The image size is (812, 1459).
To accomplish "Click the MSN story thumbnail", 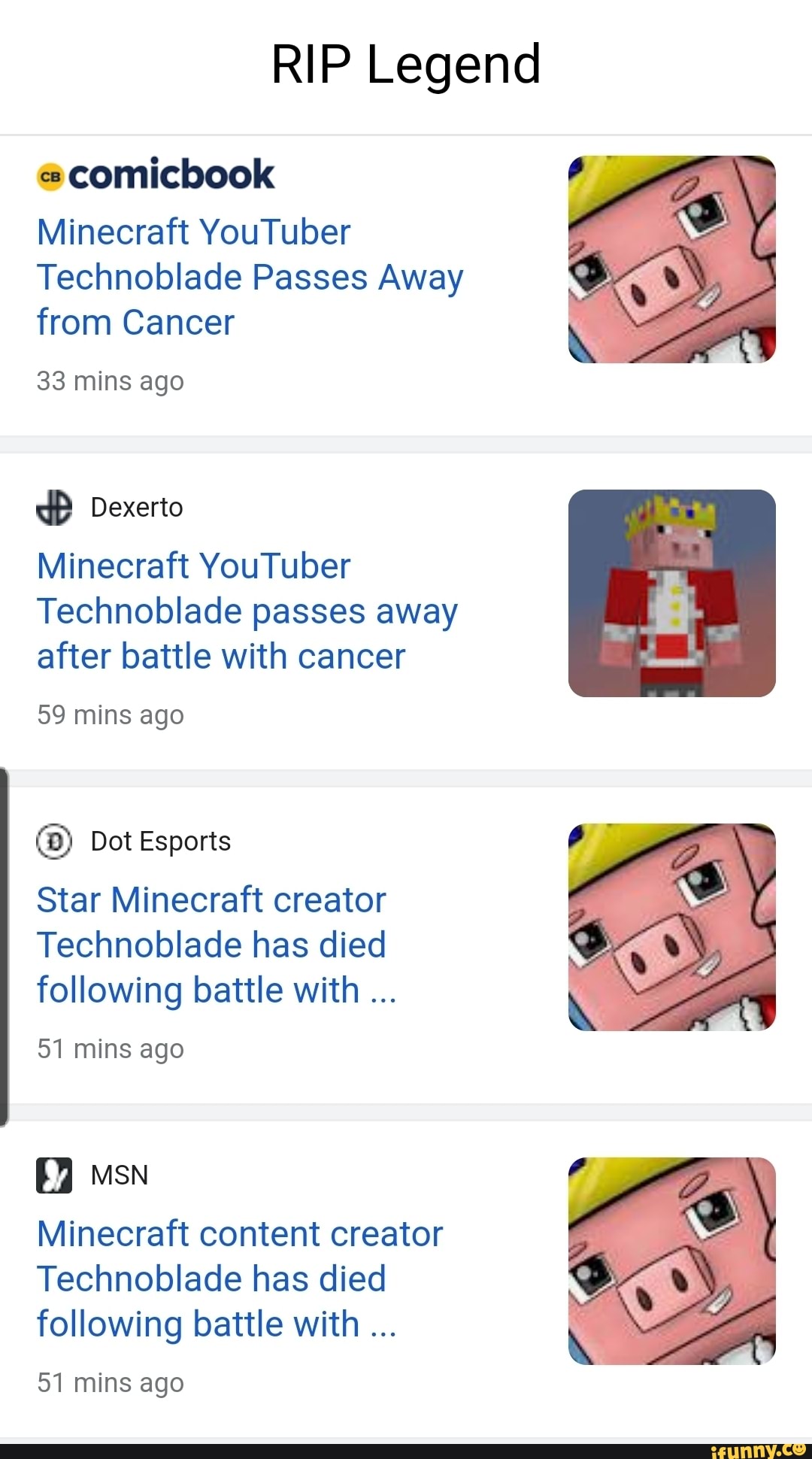I will (671, 1262).
